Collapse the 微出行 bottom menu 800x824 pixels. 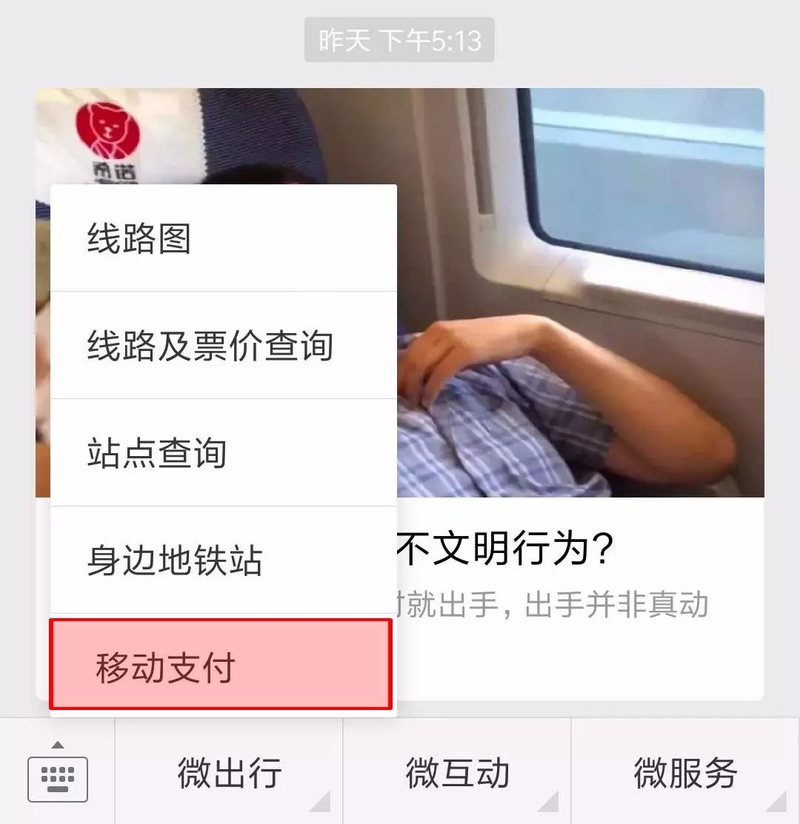(229, 772)
